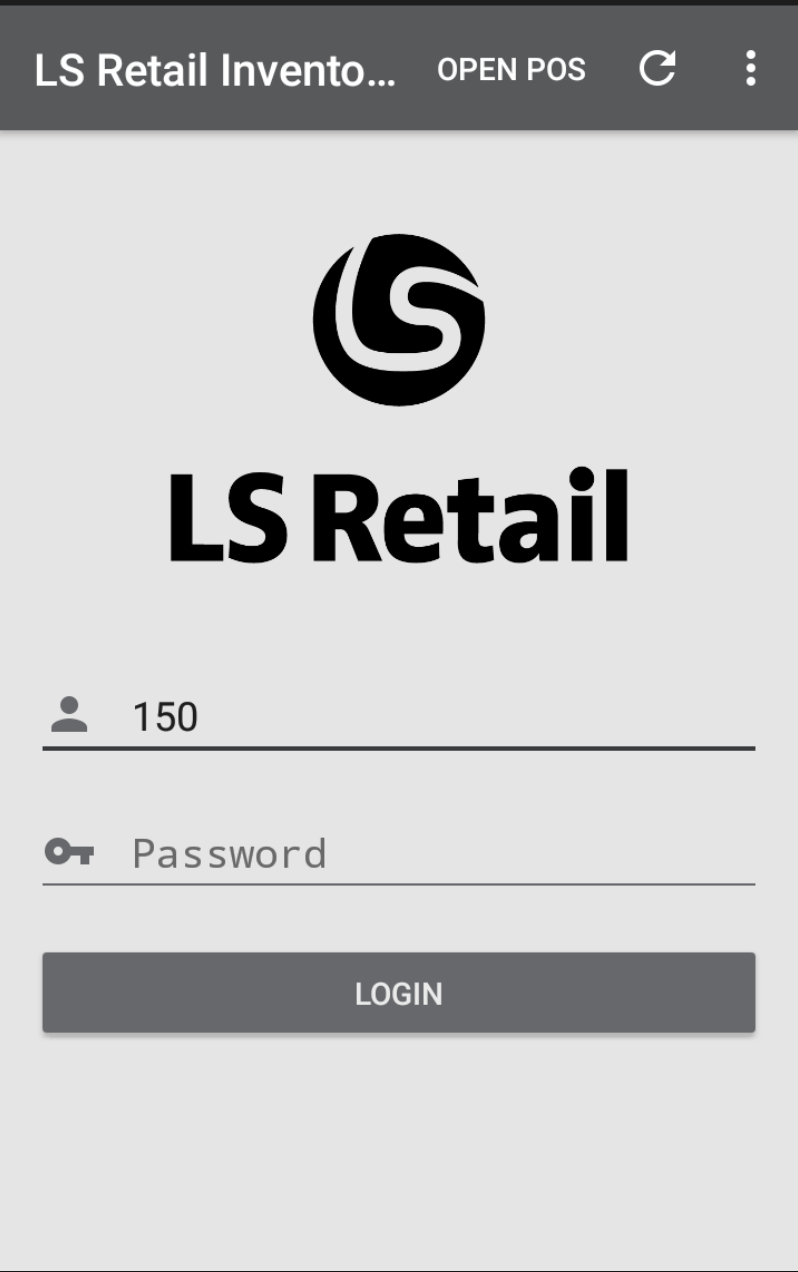
Task: Open the overflow menu
Action: [750, 68]
